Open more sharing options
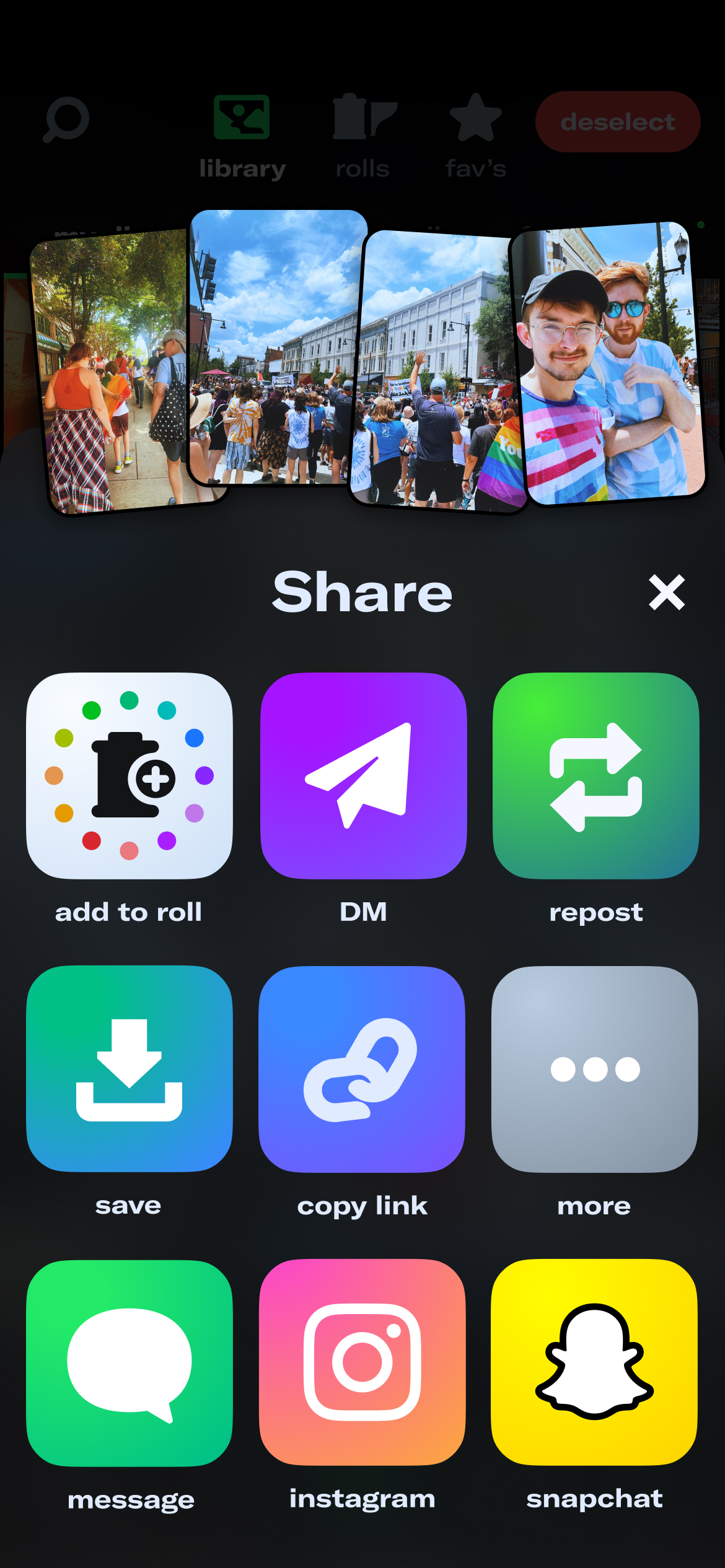The height and width of the screenshot is (1568, 725). (x=594, y=1068)
